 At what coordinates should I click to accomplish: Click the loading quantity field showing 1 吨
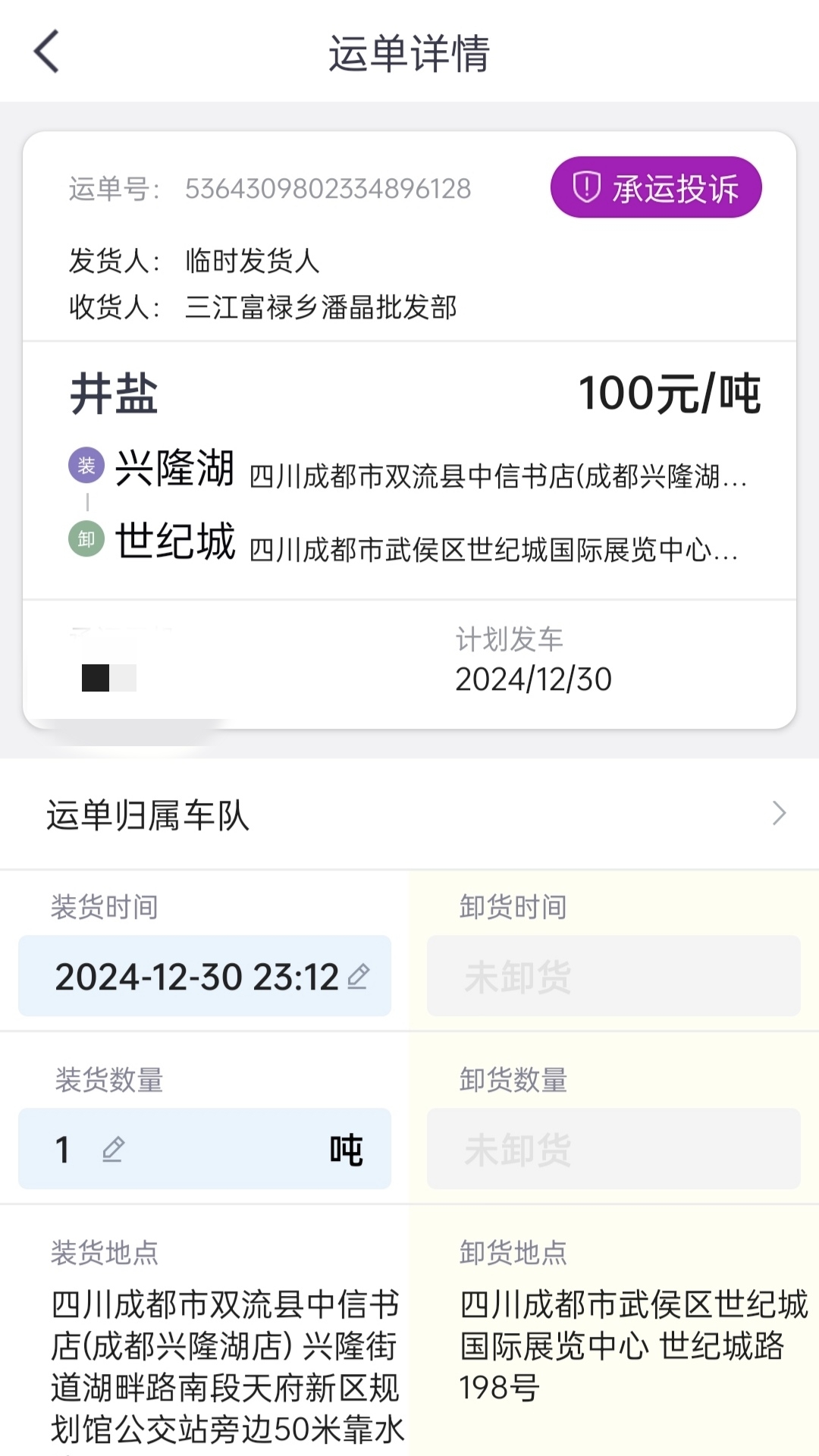click(203, 1149)
